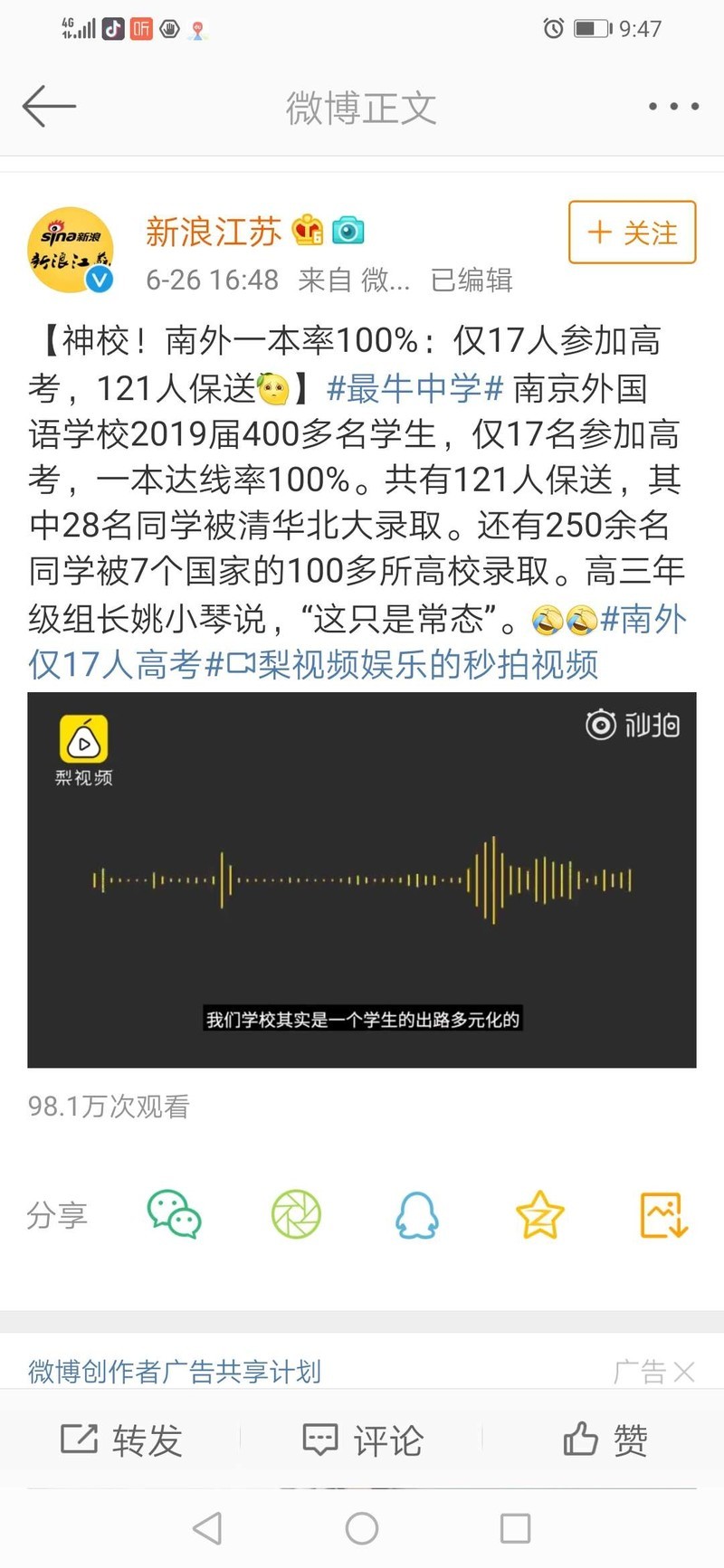Open 微博创作者广告共享计划 link

[x=175, y=1372]
